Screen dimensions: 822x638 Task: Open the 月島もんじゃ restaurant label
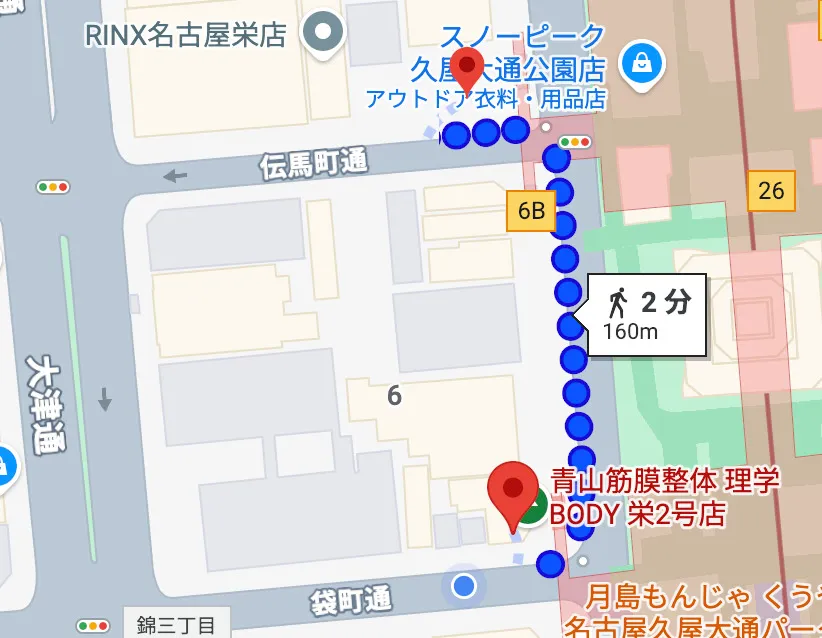coord(690,599)
